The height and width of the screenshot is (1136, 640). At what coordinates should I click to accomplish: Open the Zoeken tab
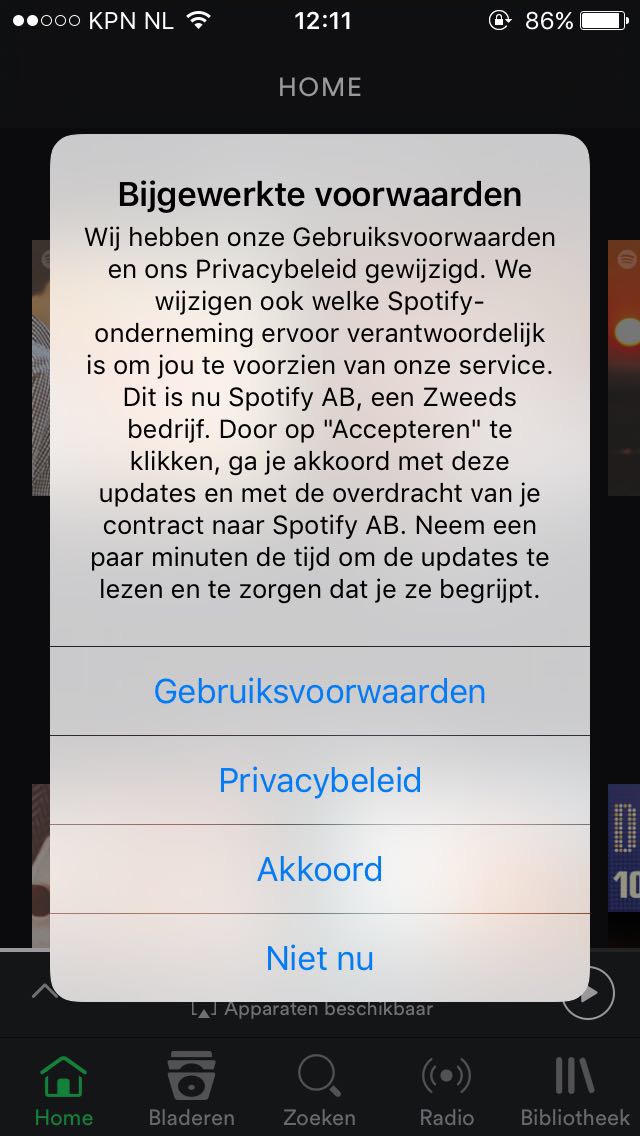pyautogui.click(x=319, y=1089)
